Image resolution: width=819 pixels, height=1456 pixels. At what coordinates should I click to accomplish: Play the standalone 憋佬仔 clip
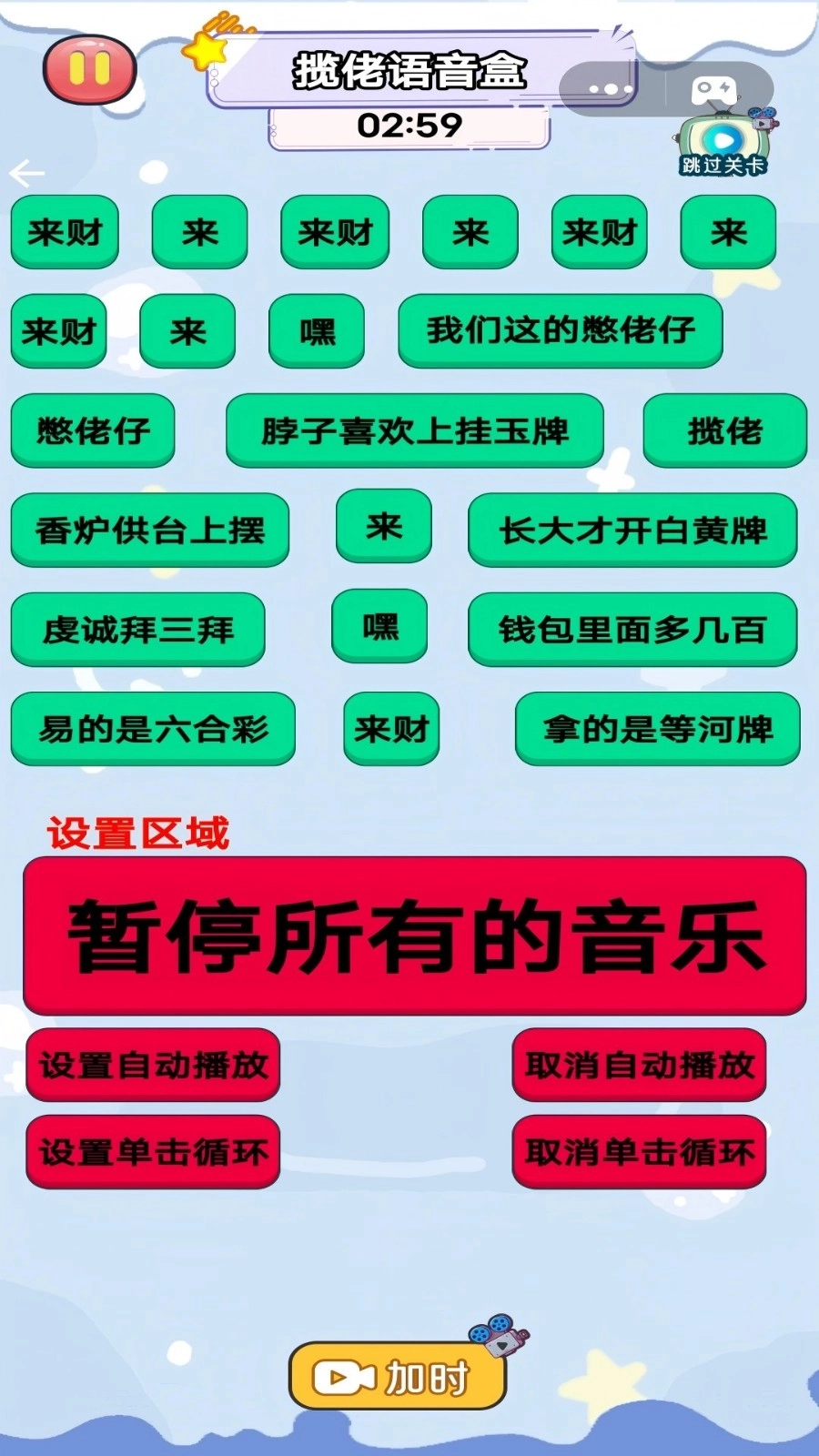(93, 430)
